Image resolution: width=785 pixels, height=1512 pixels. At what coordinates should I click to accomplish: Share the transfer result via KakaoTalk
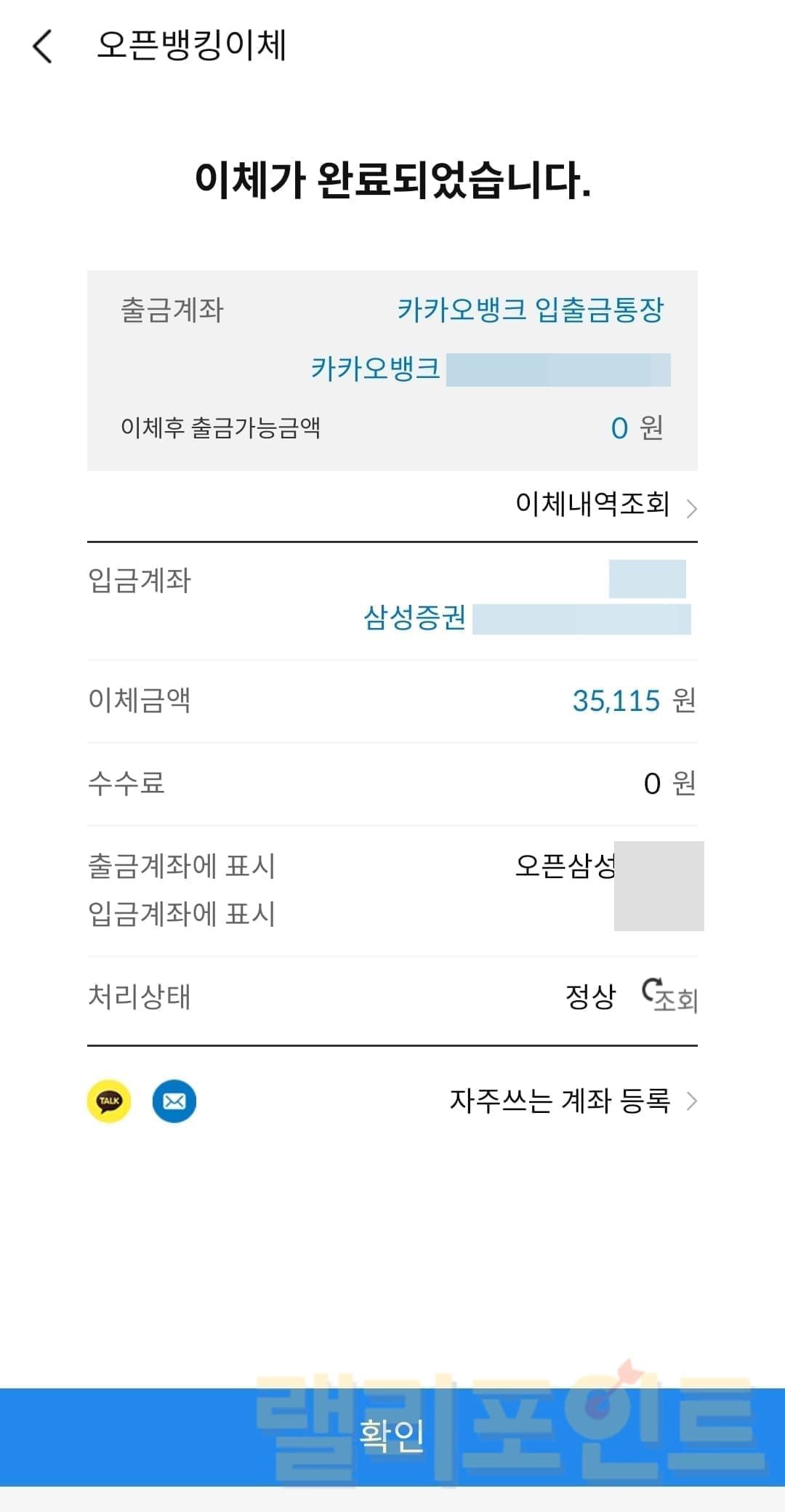coord(109,1101)
